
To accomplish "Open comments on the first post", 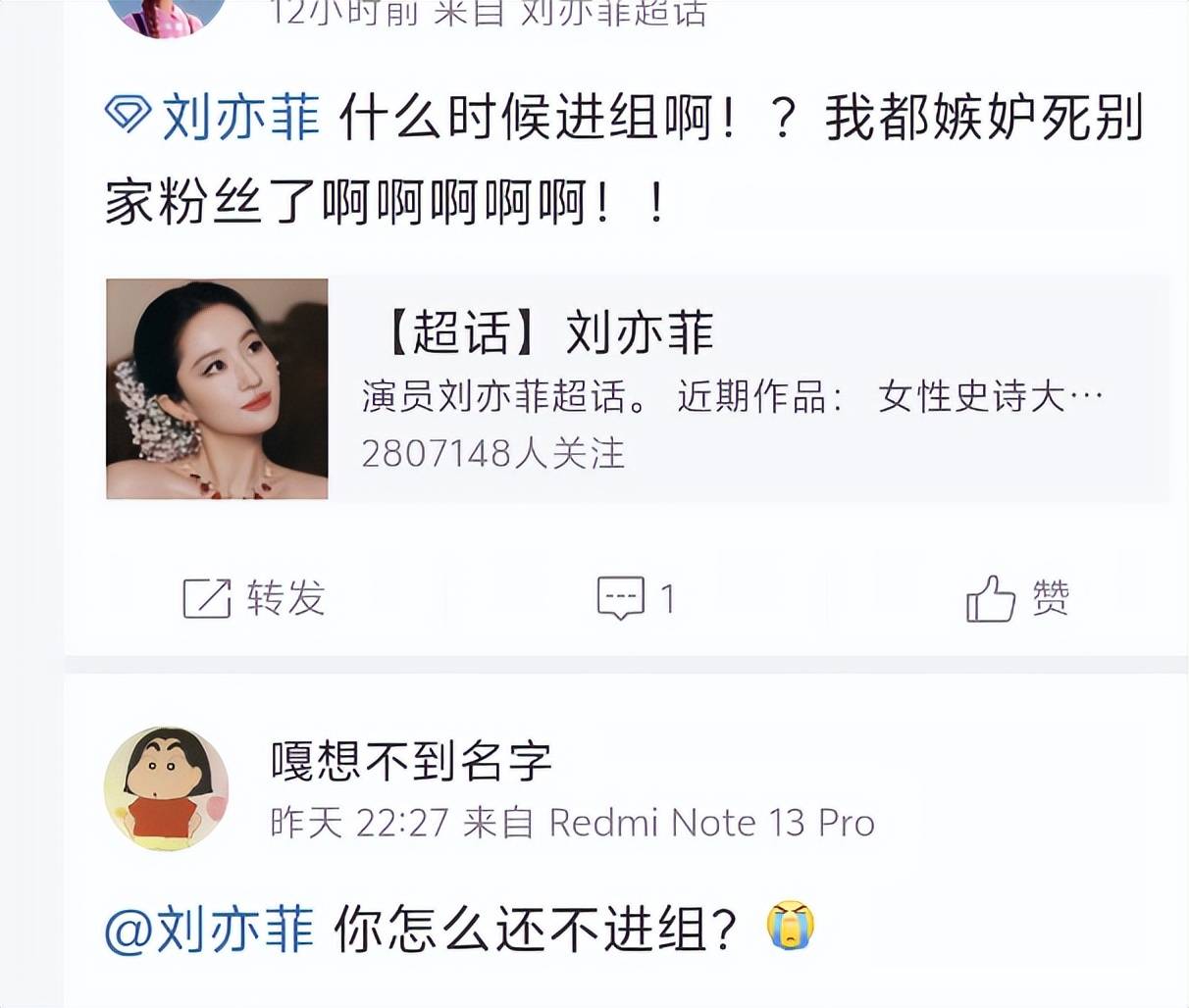I will (x=636, y=597).
